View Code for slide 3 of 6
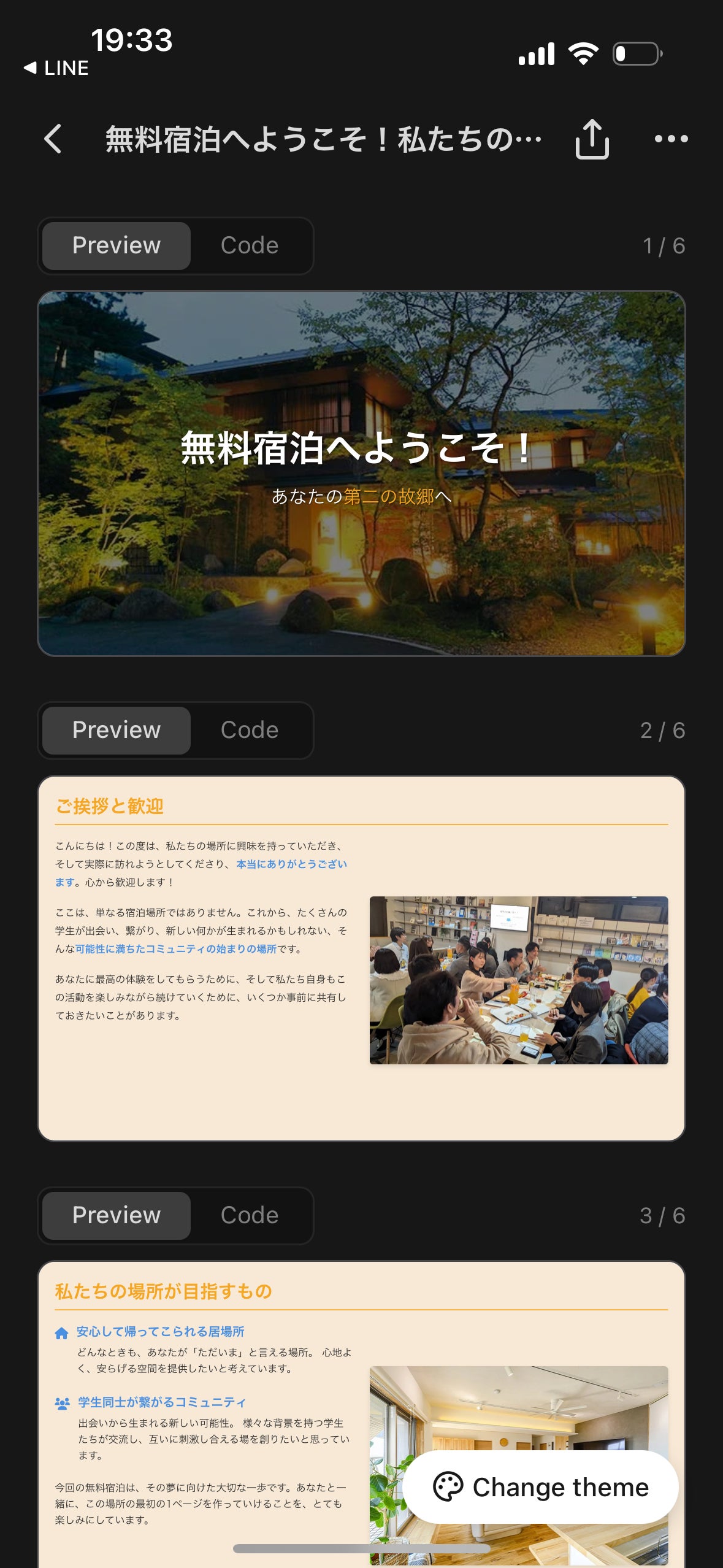Viewport: 723px width, 1568px height. click(250, 1215)
